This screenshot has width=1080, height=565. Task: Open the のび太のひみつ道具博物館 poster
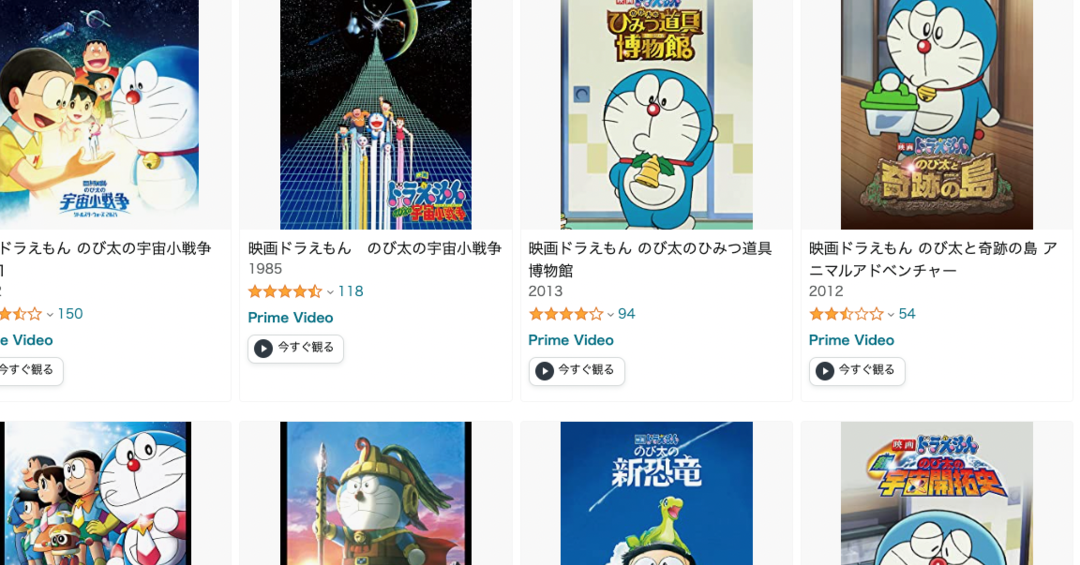point(656,114)
